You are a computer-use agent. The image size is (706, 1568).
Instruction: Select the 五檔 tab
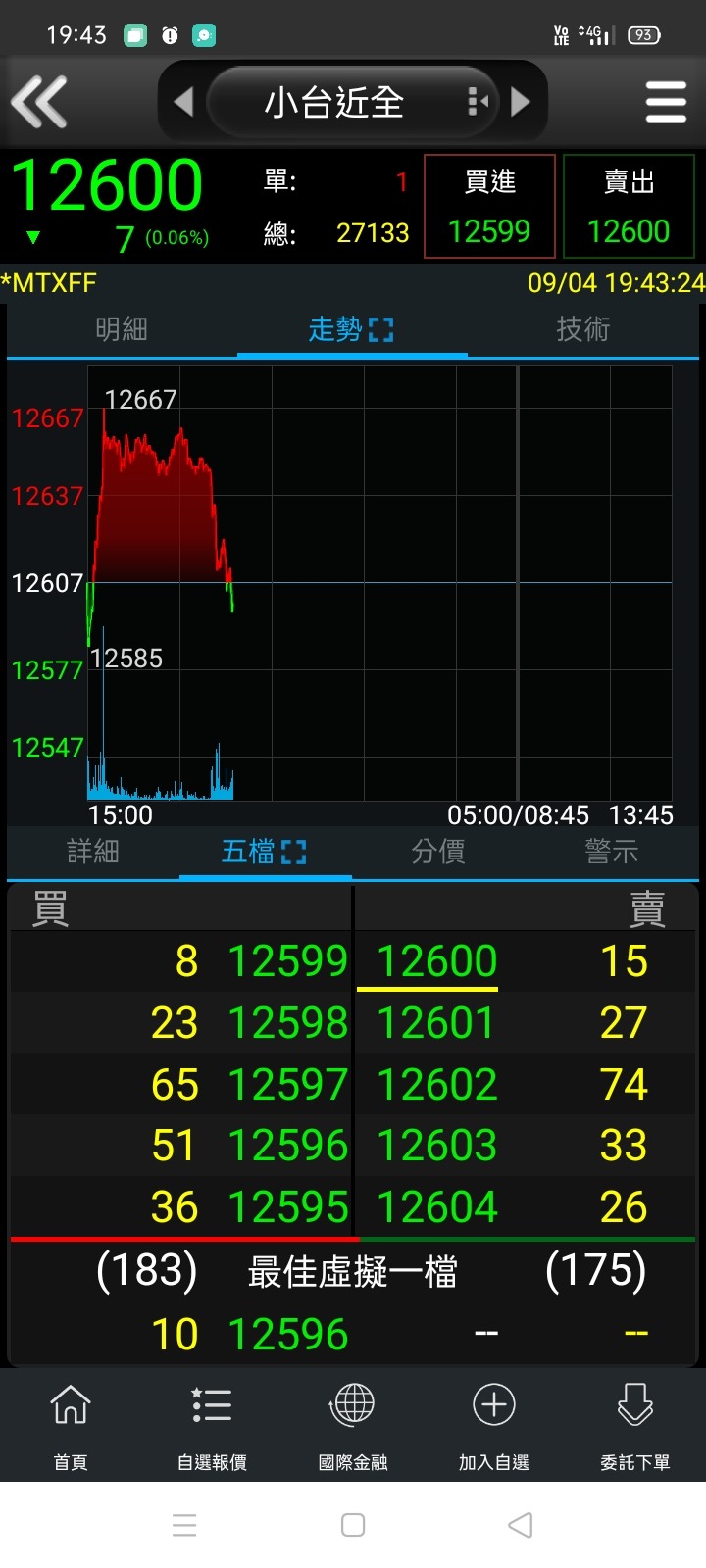click(264, 852)
